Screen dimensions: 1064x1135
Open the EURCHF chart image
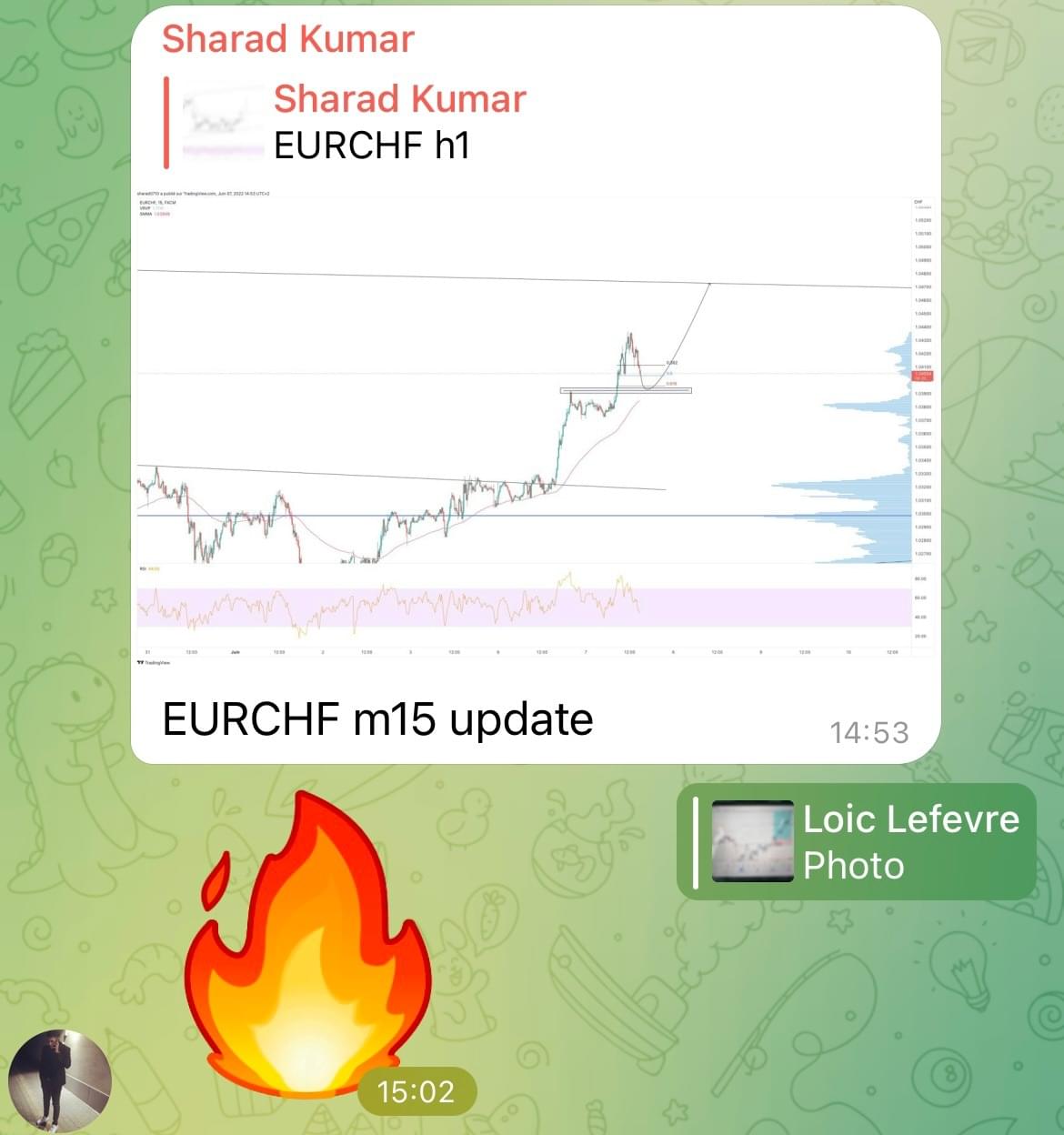click(x=535, y=427)
